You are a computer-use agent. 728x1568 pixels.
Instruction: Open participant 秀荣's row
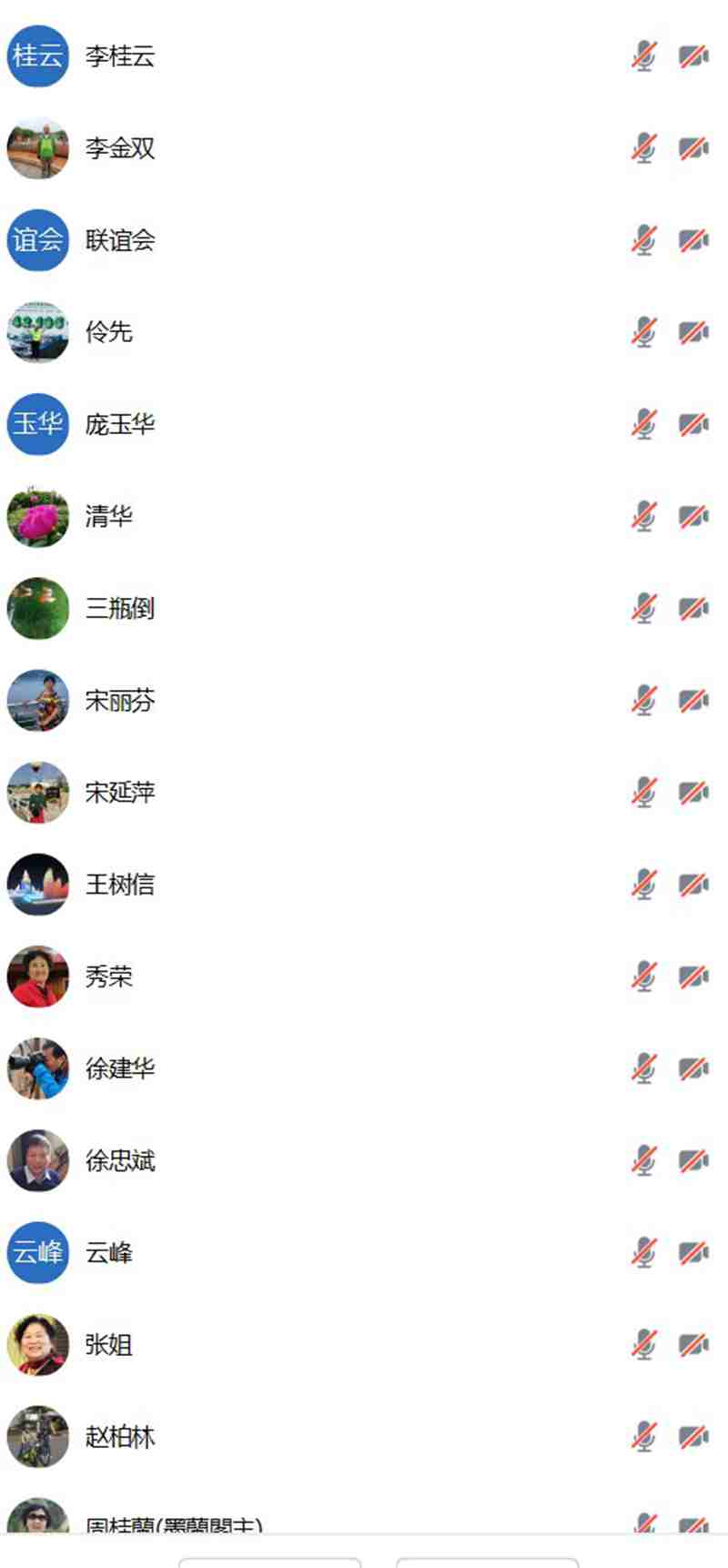[109, 976]
